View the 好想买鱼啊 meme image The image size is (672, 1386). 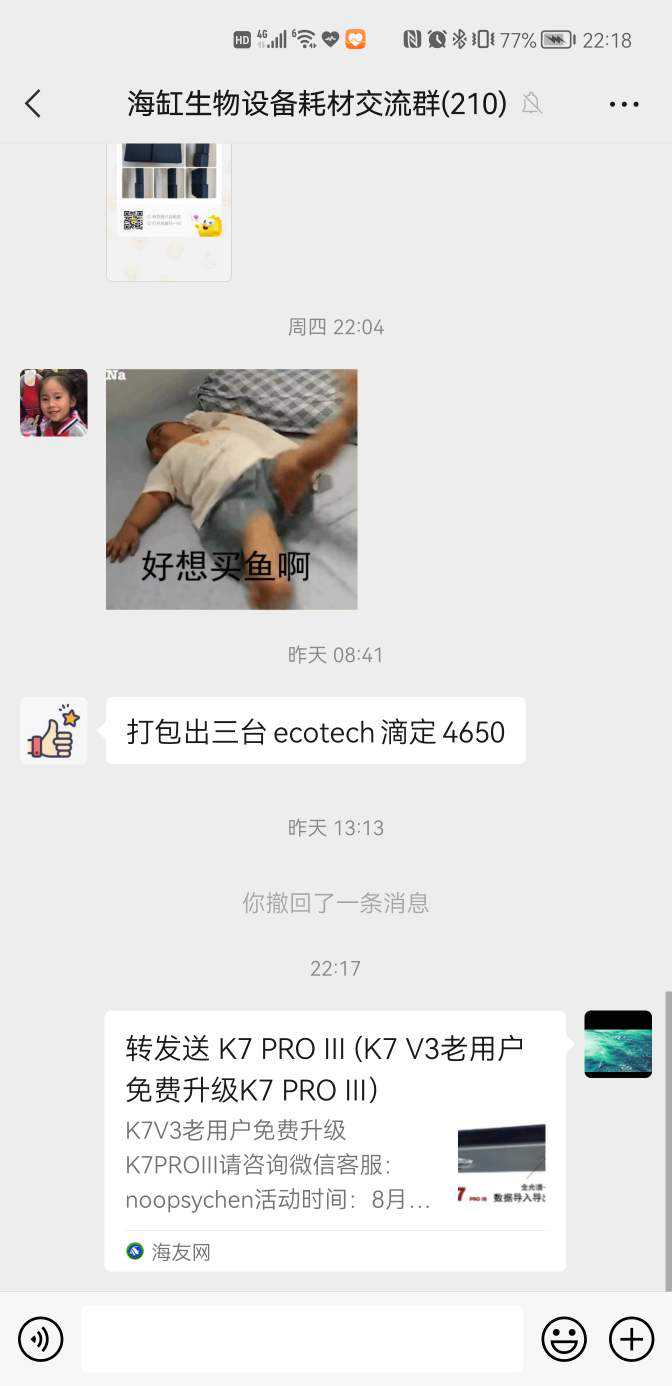click(231, 489)
